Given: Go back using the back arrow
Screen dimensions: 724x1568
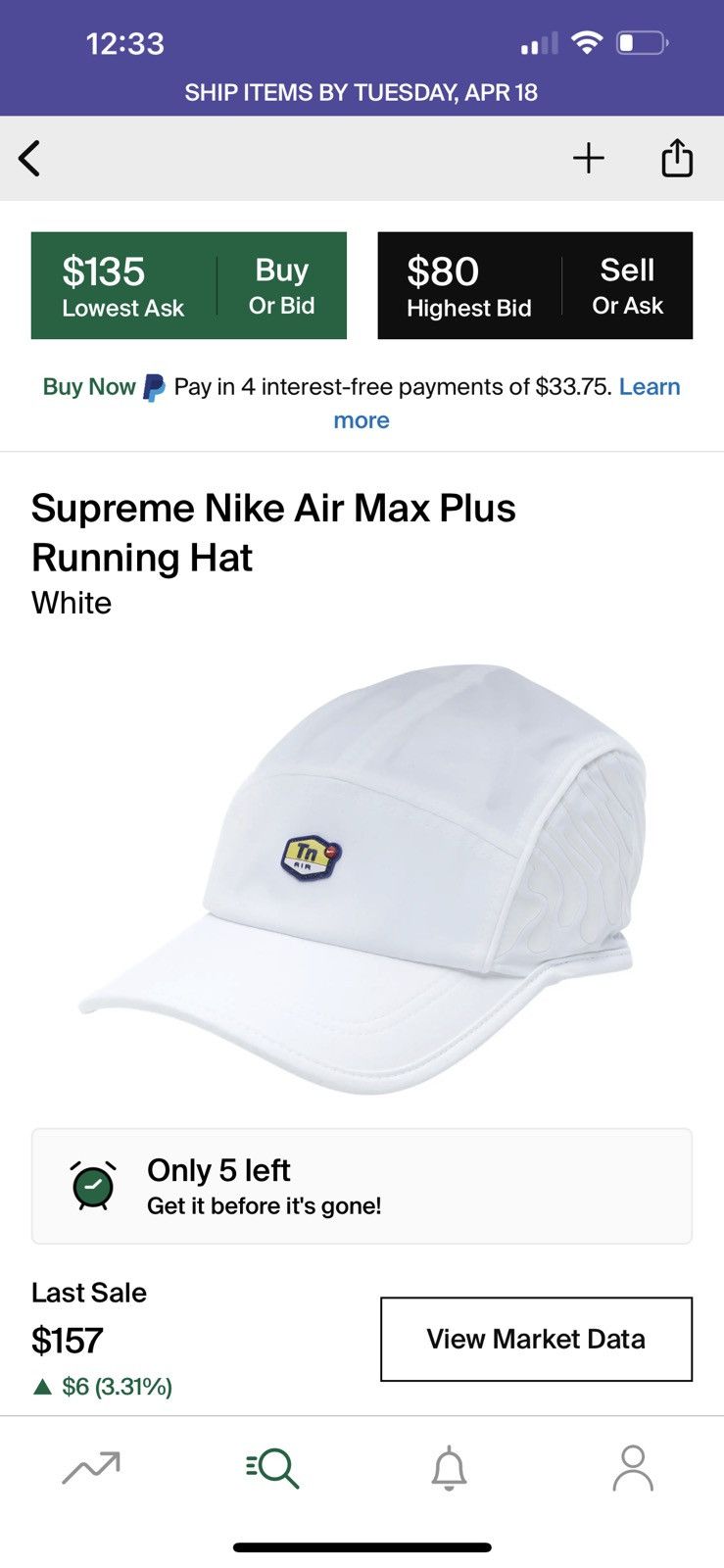Looking at the screenshot, I should coord(29,158).
